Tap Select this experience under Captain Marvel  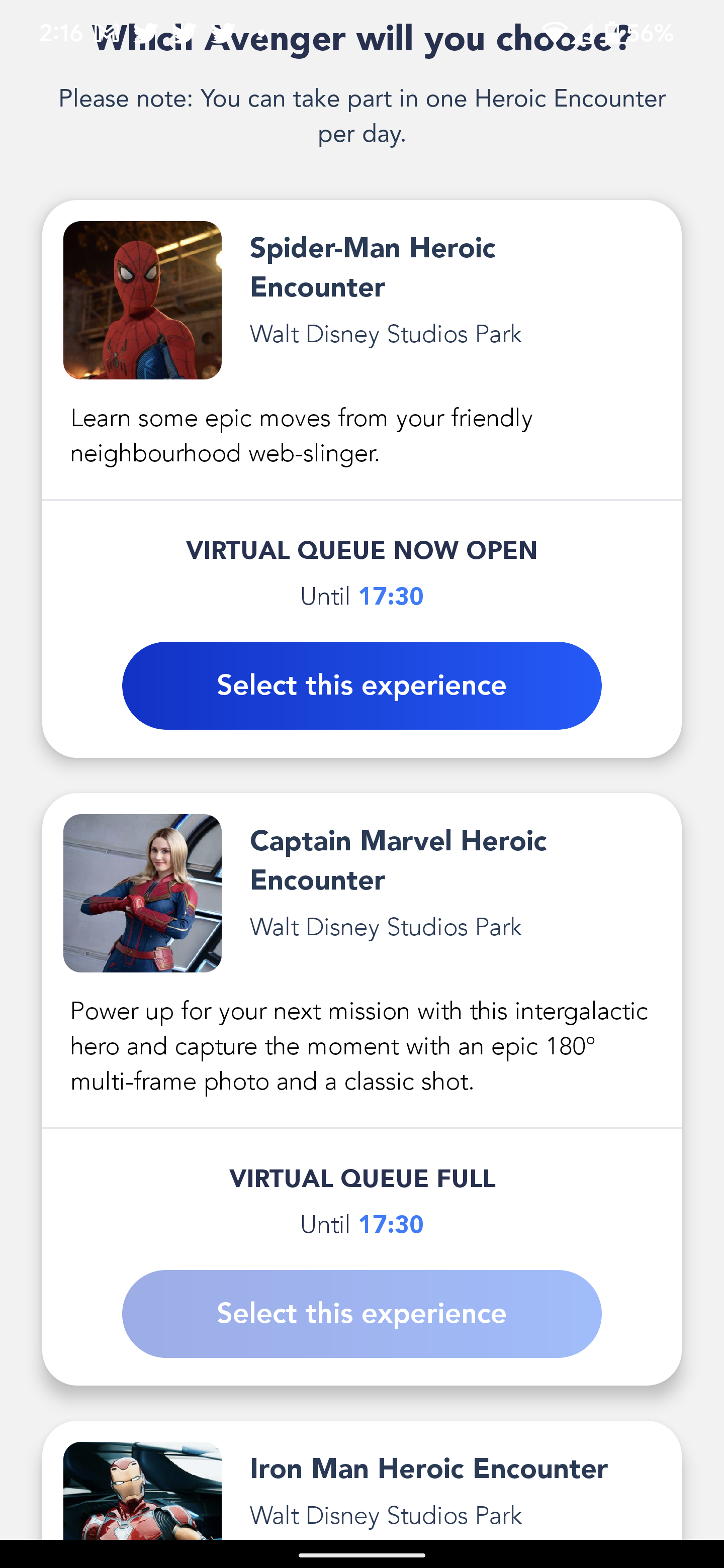pyautogui.click(x=361, y=1313)
